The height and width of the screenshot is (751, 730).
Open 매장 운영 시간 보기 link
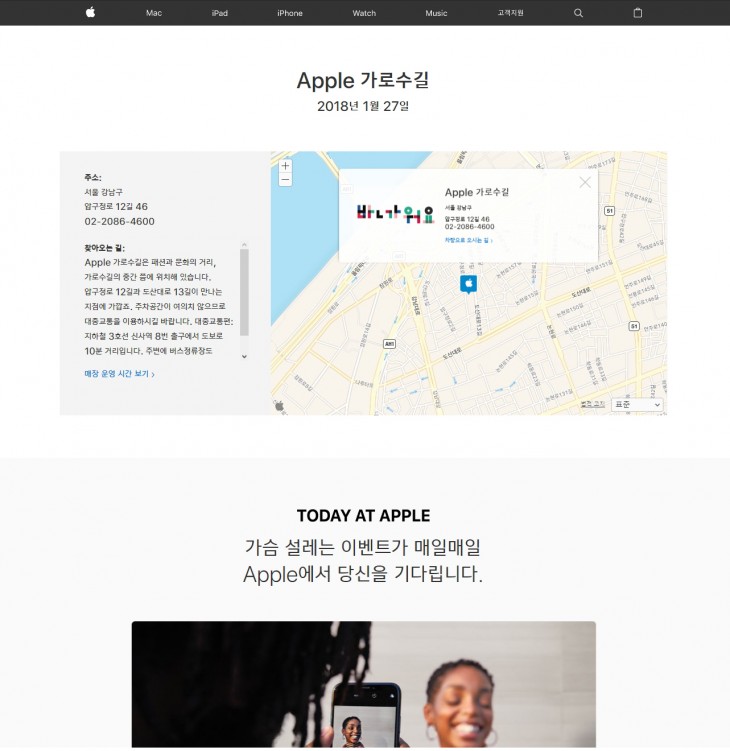(119, 374)
